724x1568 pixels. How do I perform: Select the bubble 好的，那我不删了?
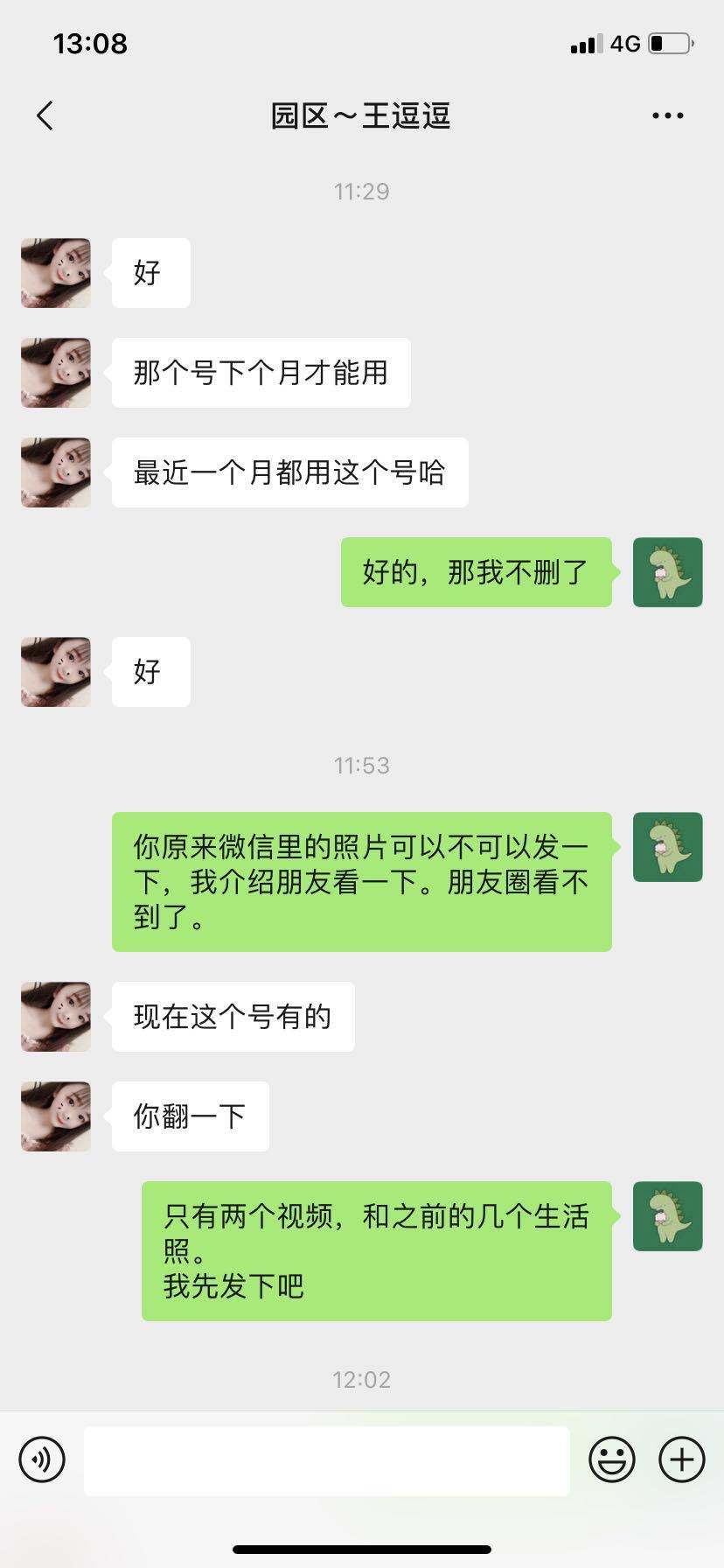(x=477, y=571)
